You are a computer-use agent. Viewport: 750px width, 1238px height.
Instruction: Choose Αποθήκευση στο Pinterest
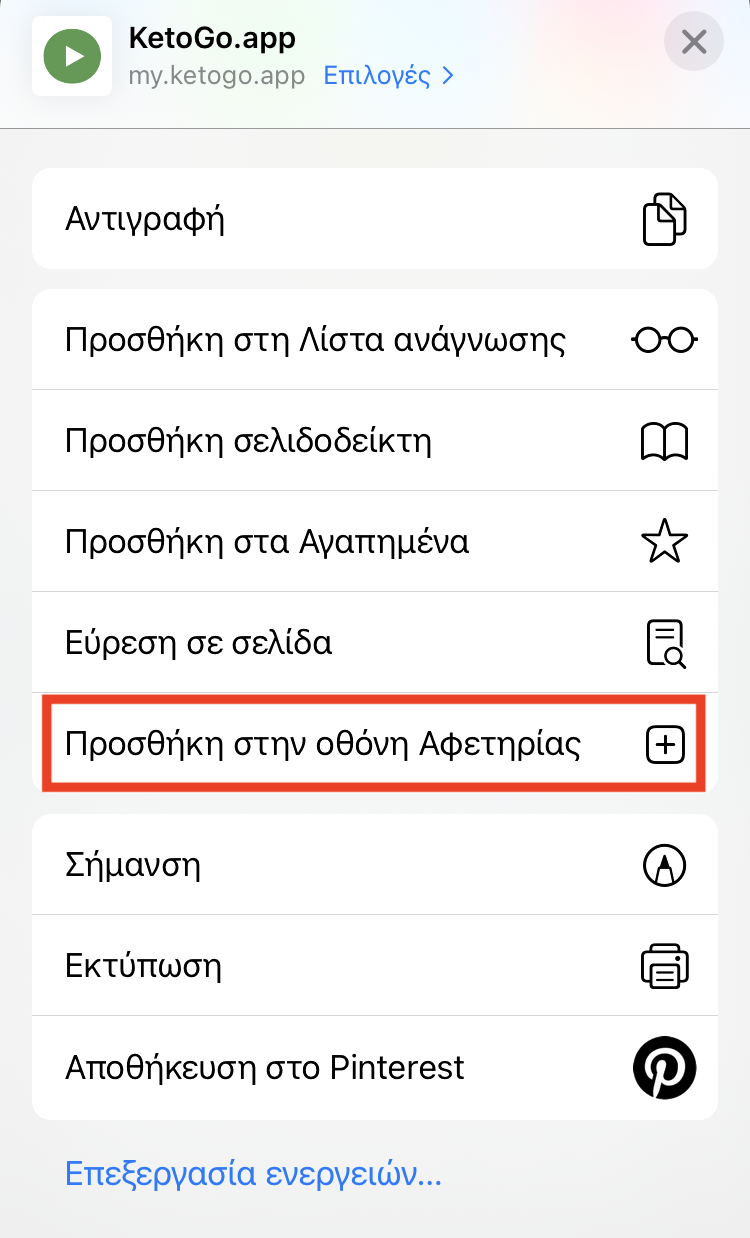click(x=374, y=1067)
